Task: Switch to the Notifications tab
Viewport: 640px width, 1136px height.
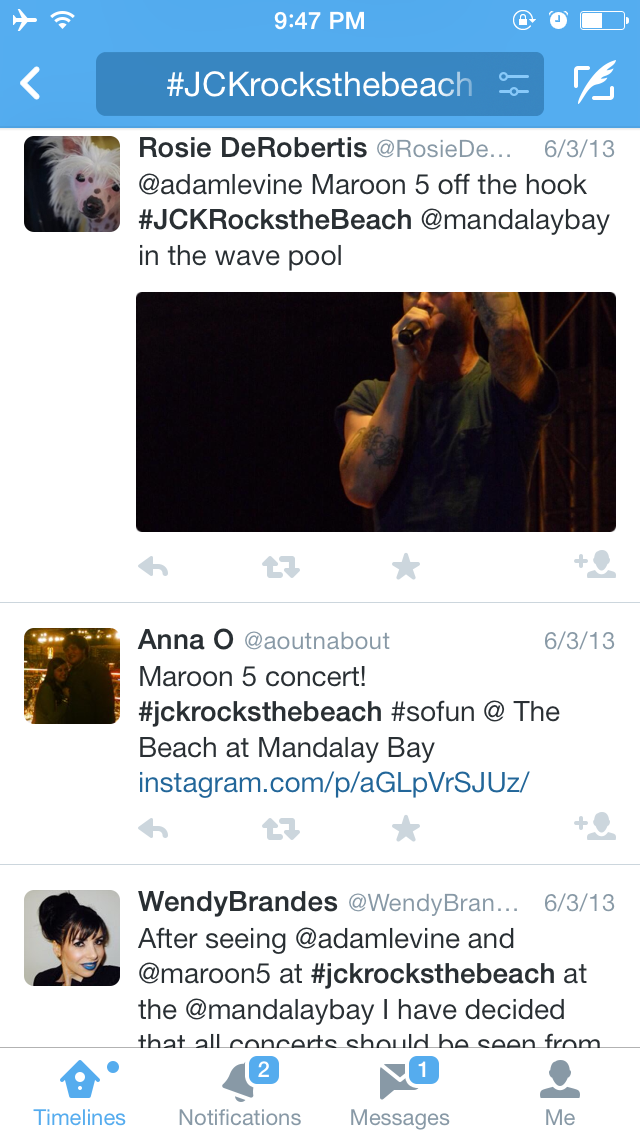Action: (x=240, y=1092)
